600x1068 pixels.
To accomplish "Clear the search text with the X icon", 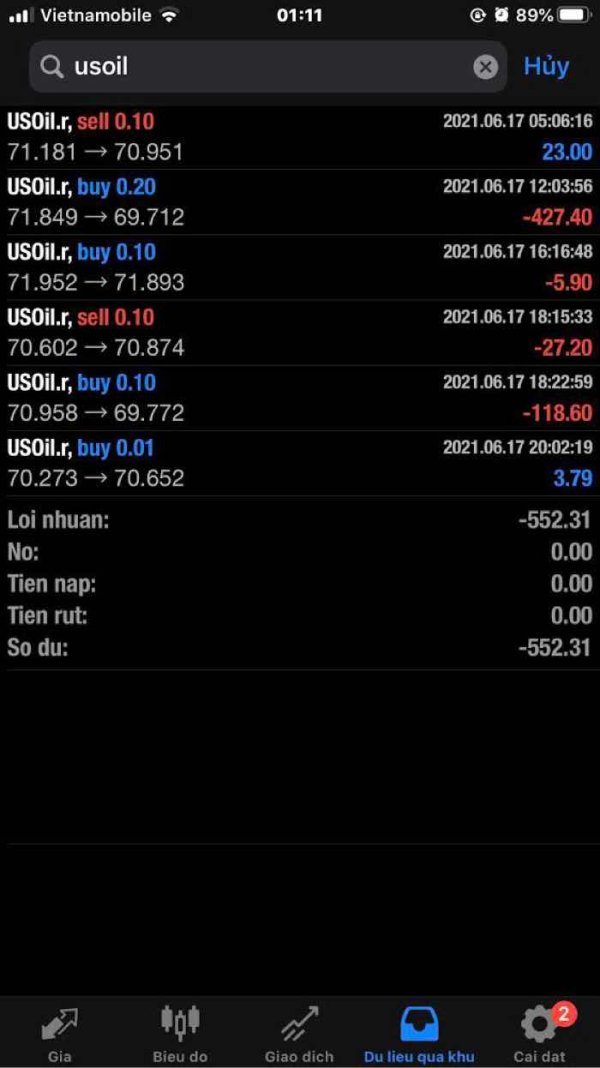I will click(486, 67).
